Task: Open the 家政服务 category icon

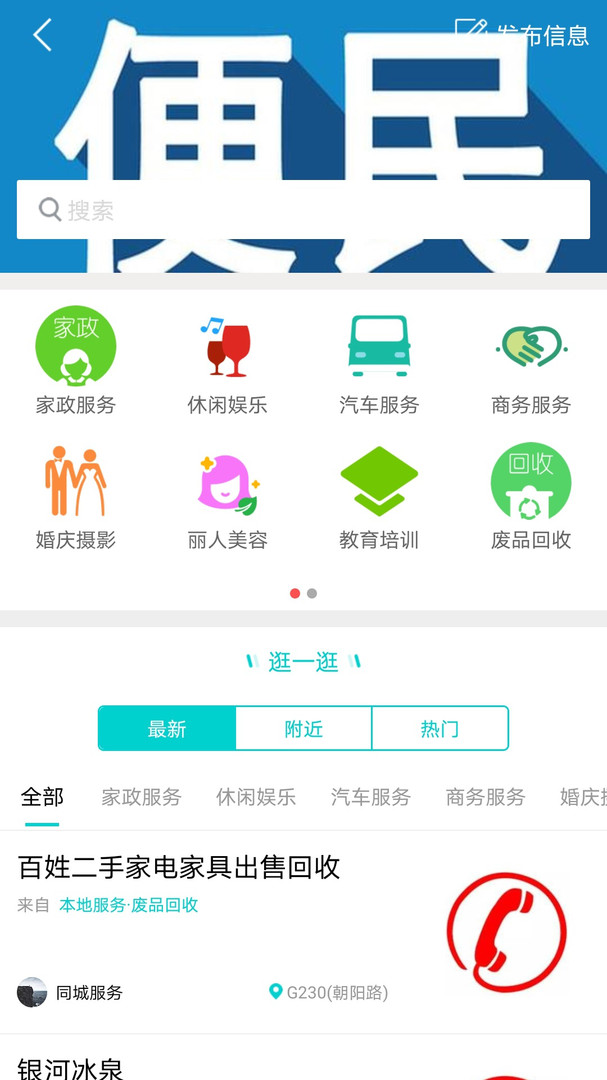Action: click(76, 346)
